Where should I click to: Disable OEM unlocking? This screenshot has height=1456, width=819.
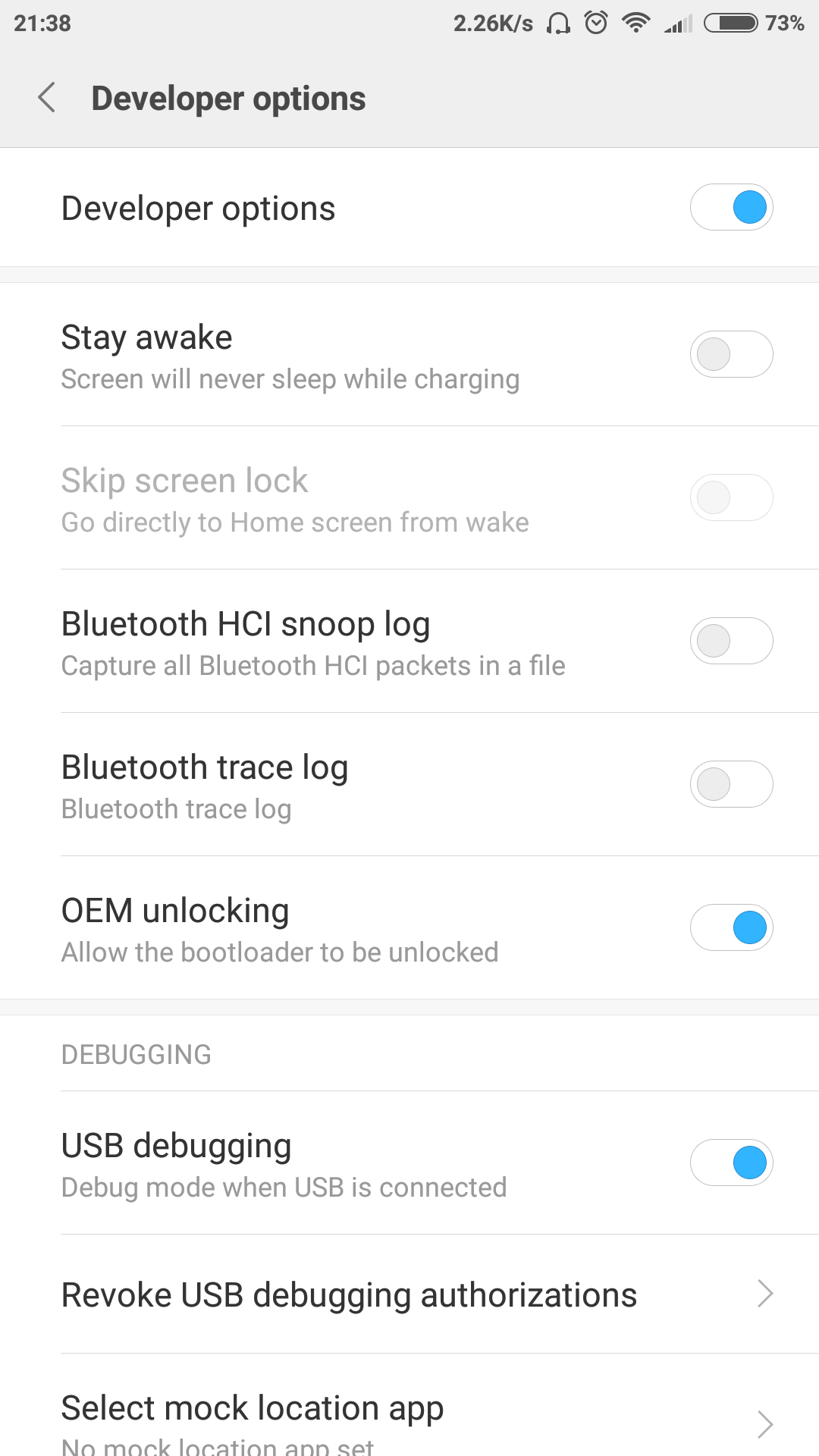tap(731, 927)
